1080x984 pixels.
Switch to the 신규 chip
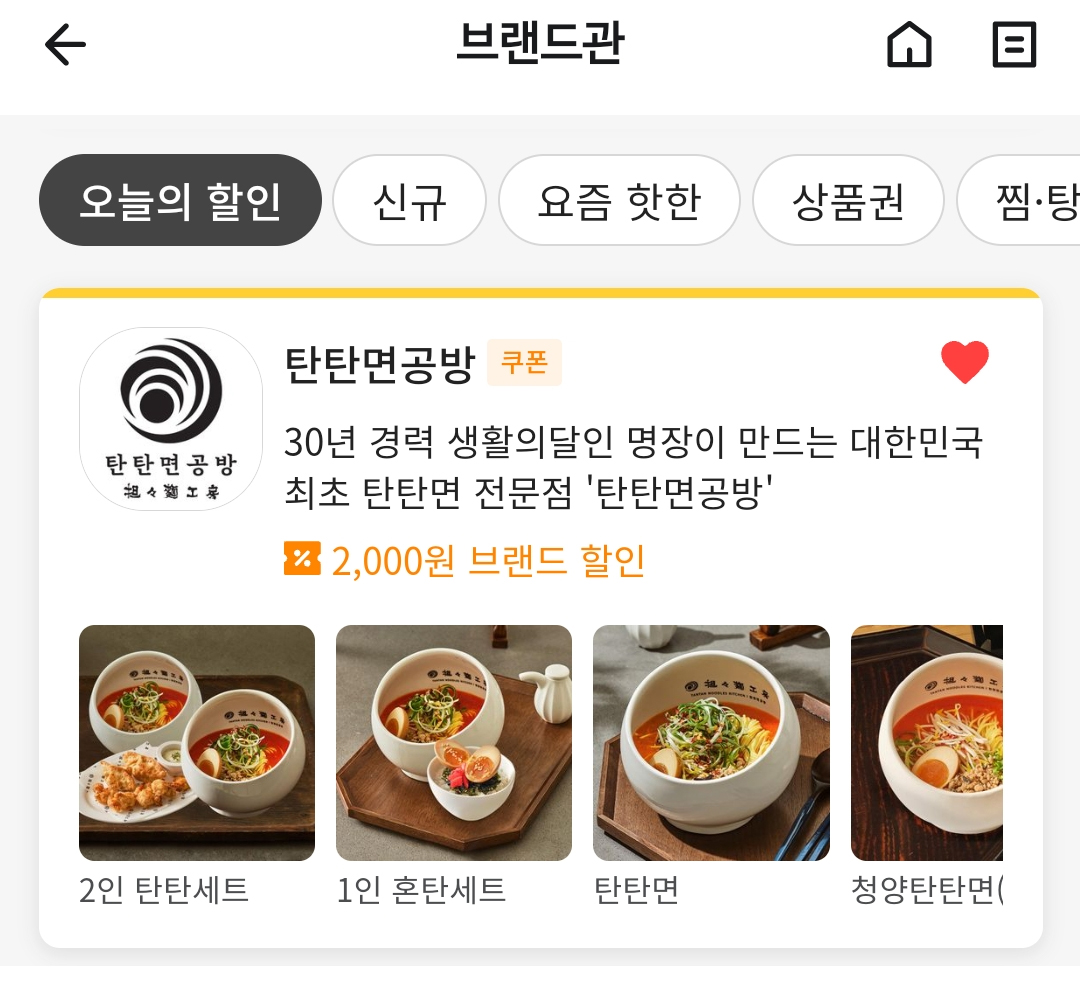coord(409,201)
